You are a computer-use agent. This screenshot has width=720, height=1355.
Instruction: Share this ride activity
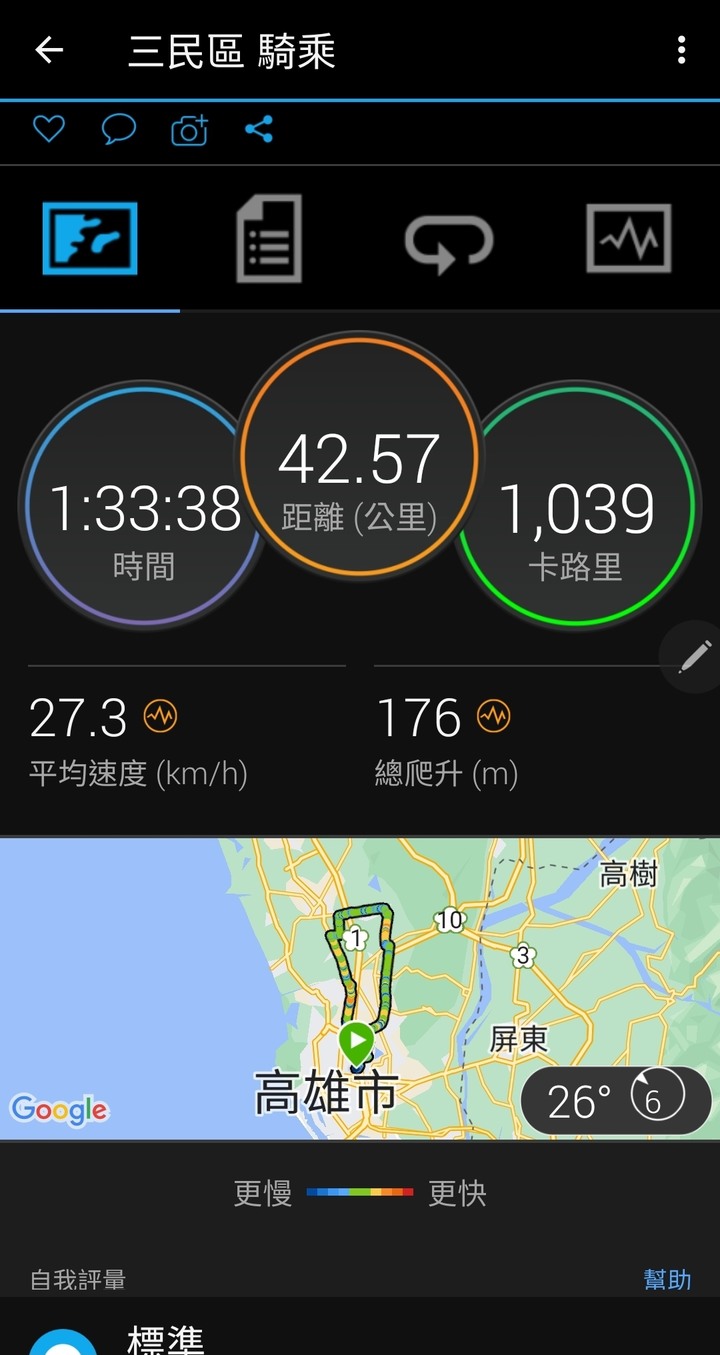[x=259, y=129]
